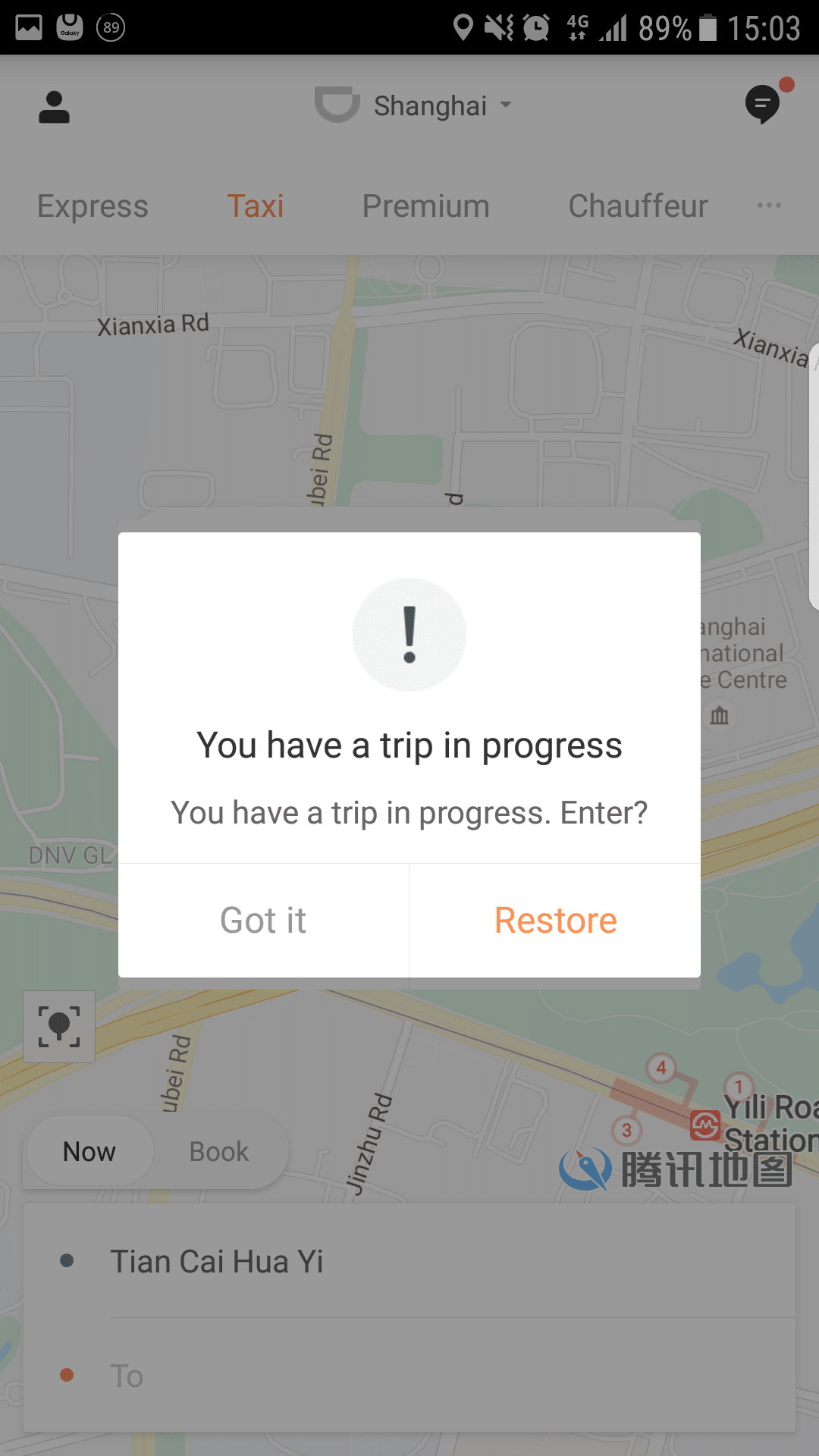Open the user profile icon
The height and width of the screenshot is (1456, 819).
(x=54, y=107)
